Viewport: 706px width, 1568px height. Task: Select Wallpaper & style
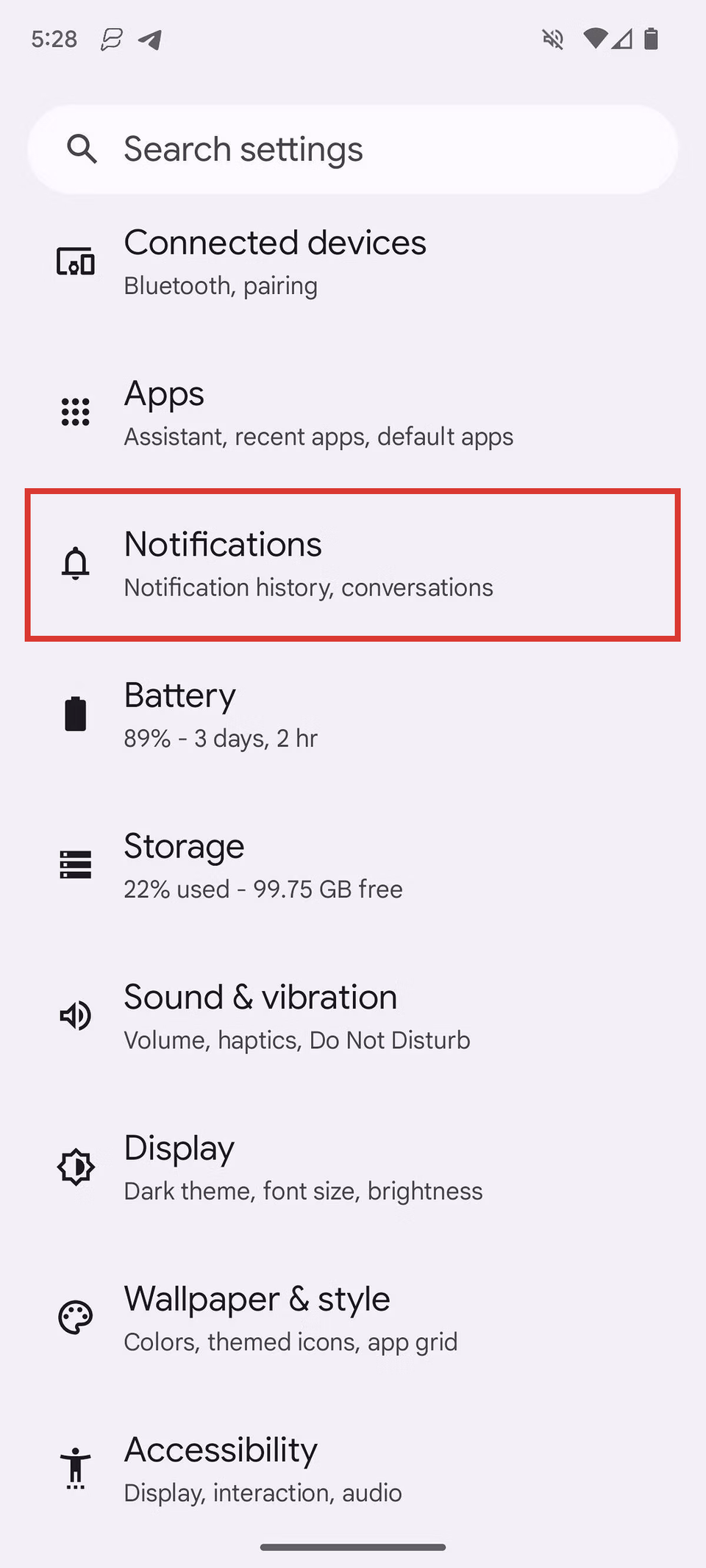[x=353, y=1319]
